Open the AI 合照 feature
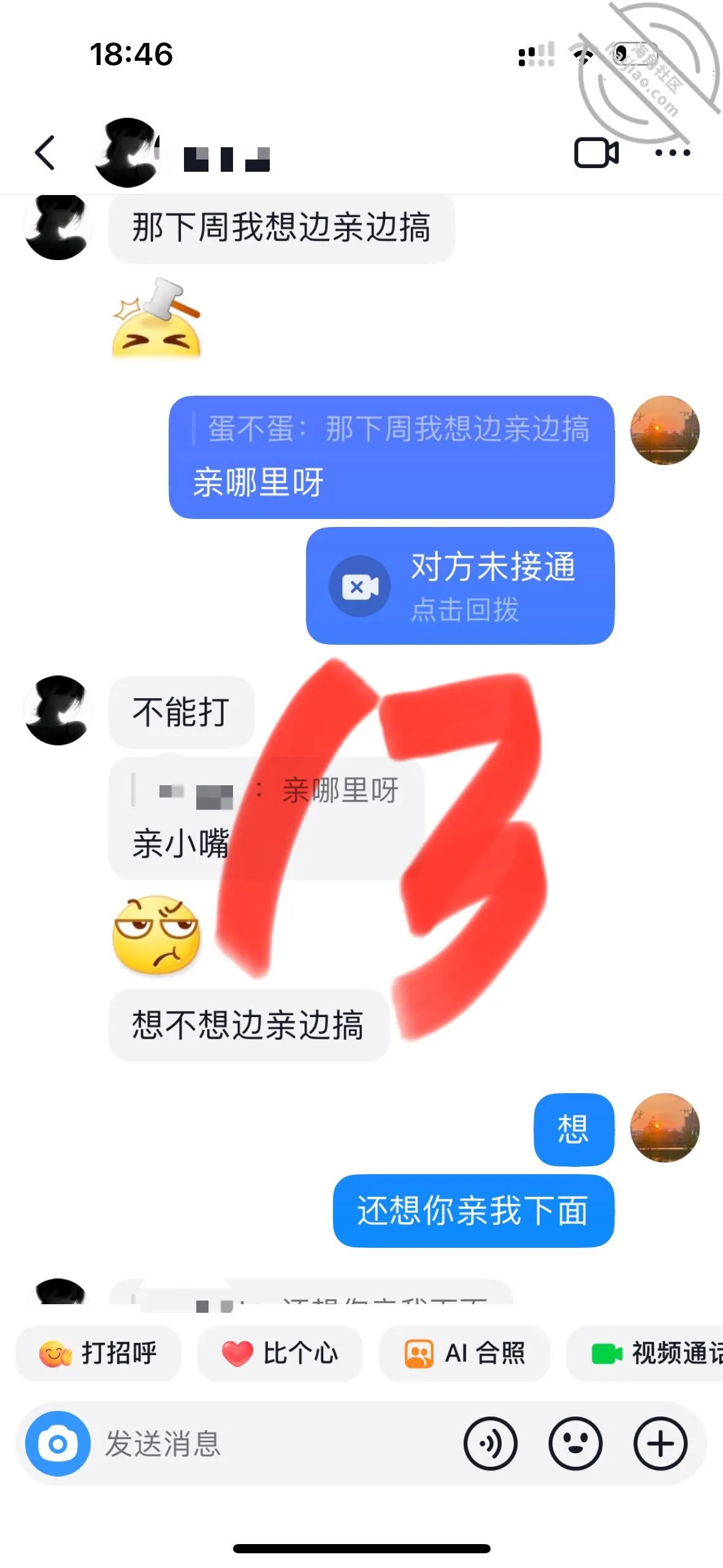The width and height of the screenshot is (723, 1568). [x=464, y=1353]
